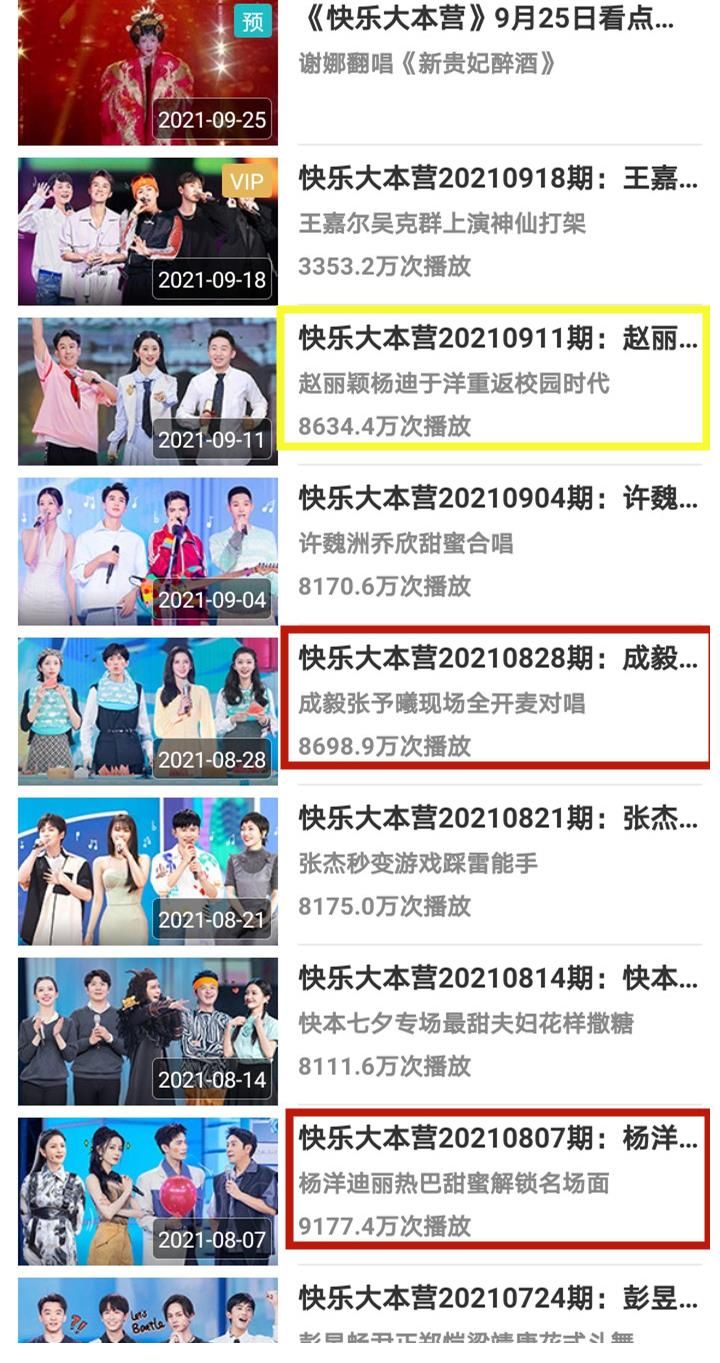
Task: Open the 2021-08-14 episode thumbnail
Action: click(147, 1031)
